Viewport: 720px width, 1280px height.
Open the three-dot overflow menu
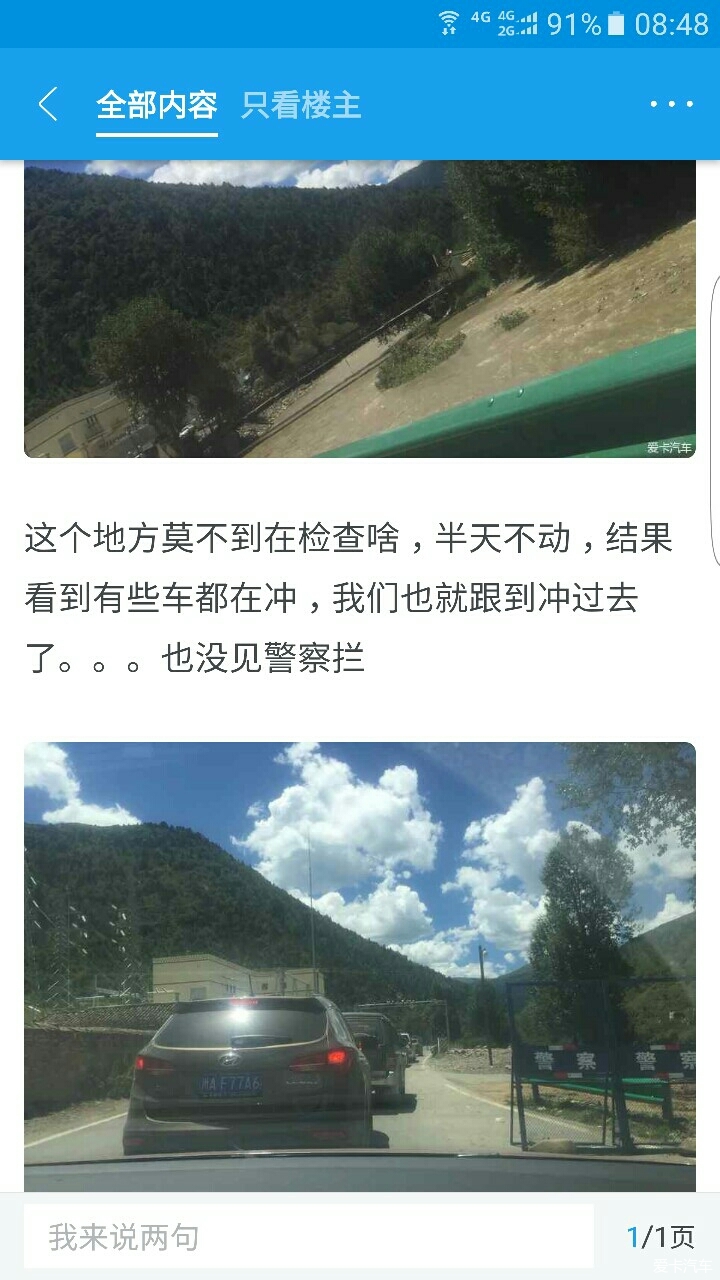(x=671, y=104)
